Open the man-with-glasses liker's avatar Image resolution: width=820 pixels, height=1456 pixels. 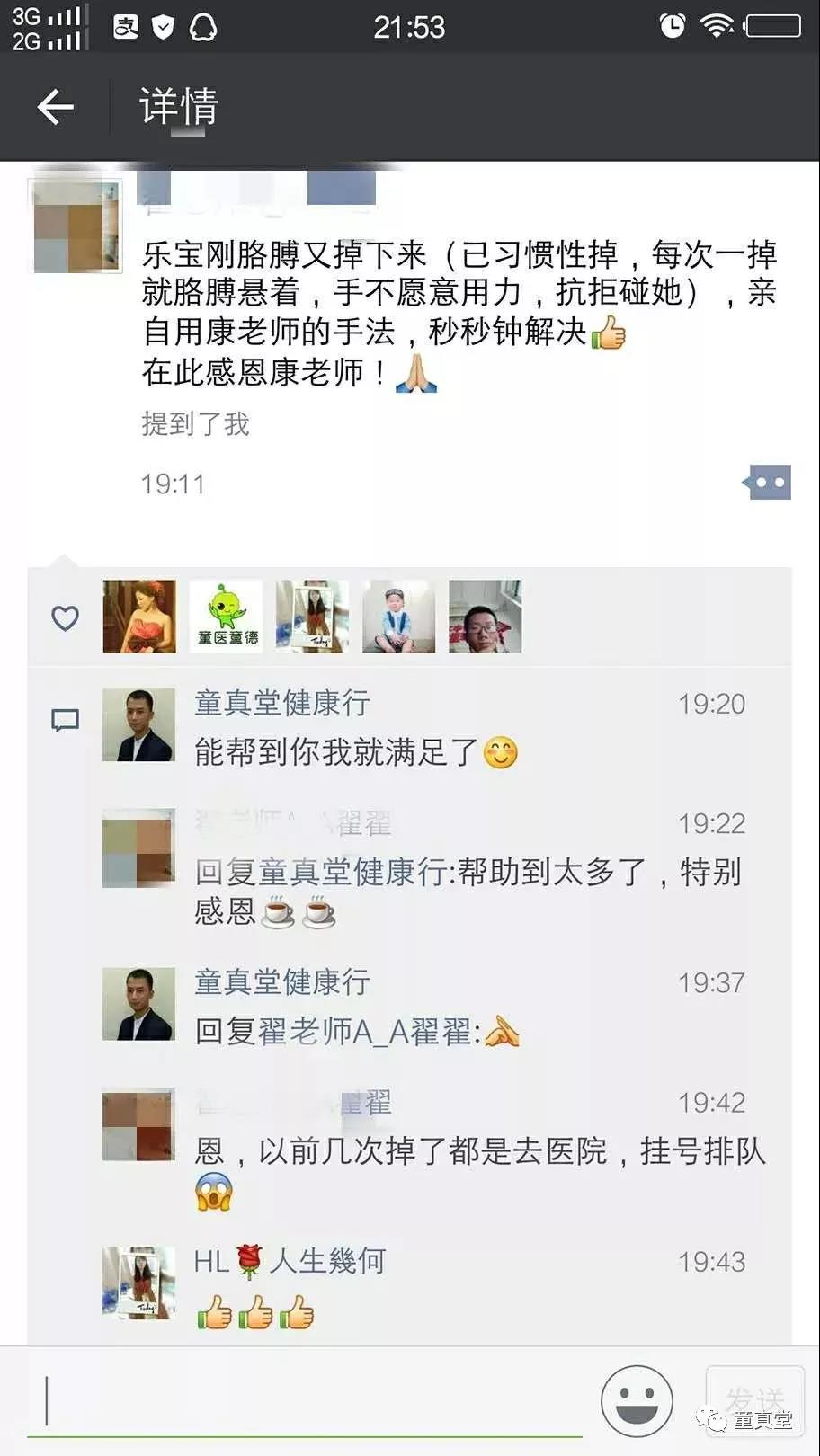click(x=485, y=617)
